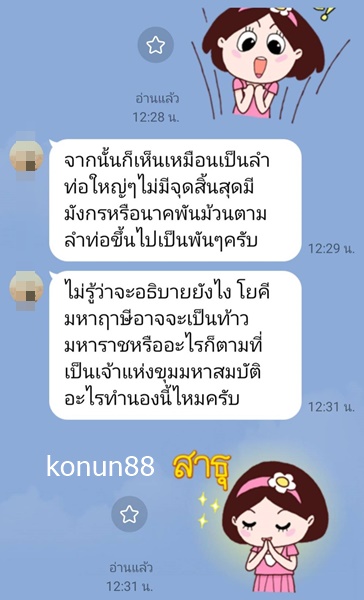Open the sender's avatar on the 12:29 message
The width and height of the screenshot is (364, 600).
tap(26, 156)
